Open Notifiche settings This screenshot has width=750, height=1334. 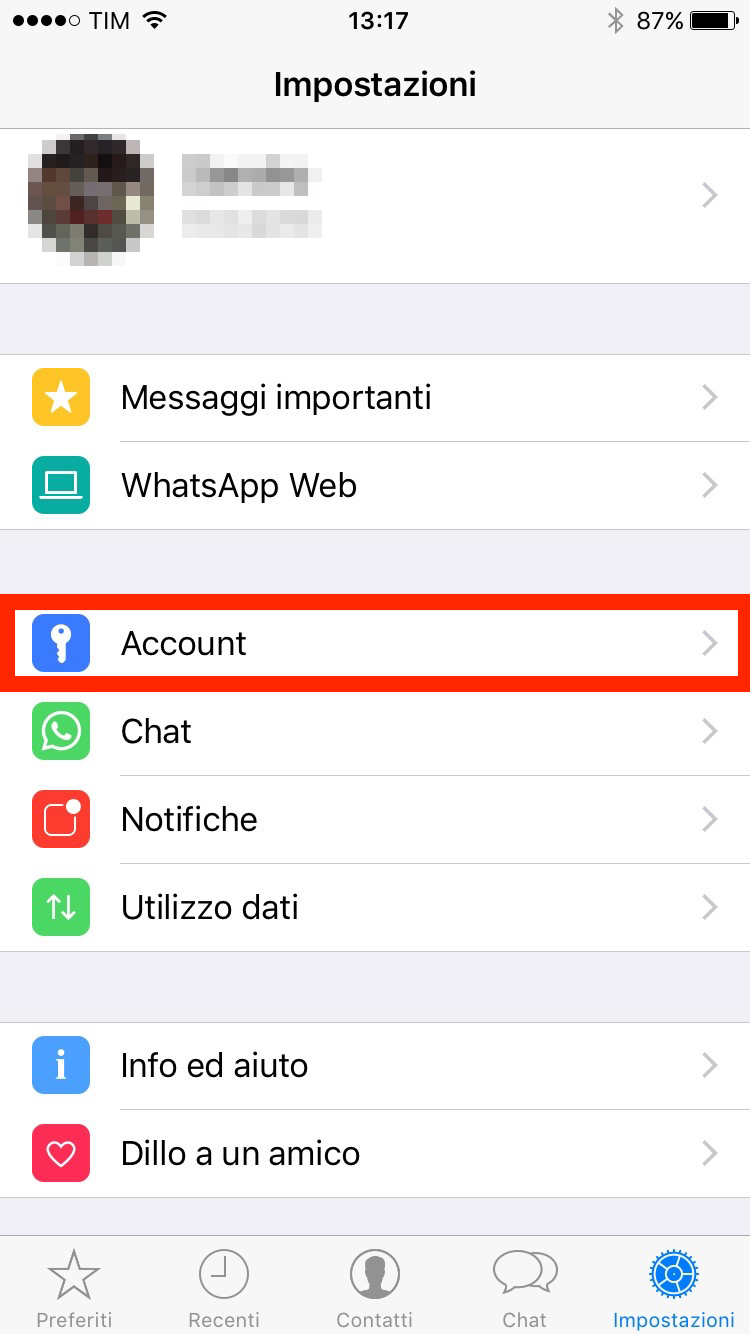pos(375,819)
